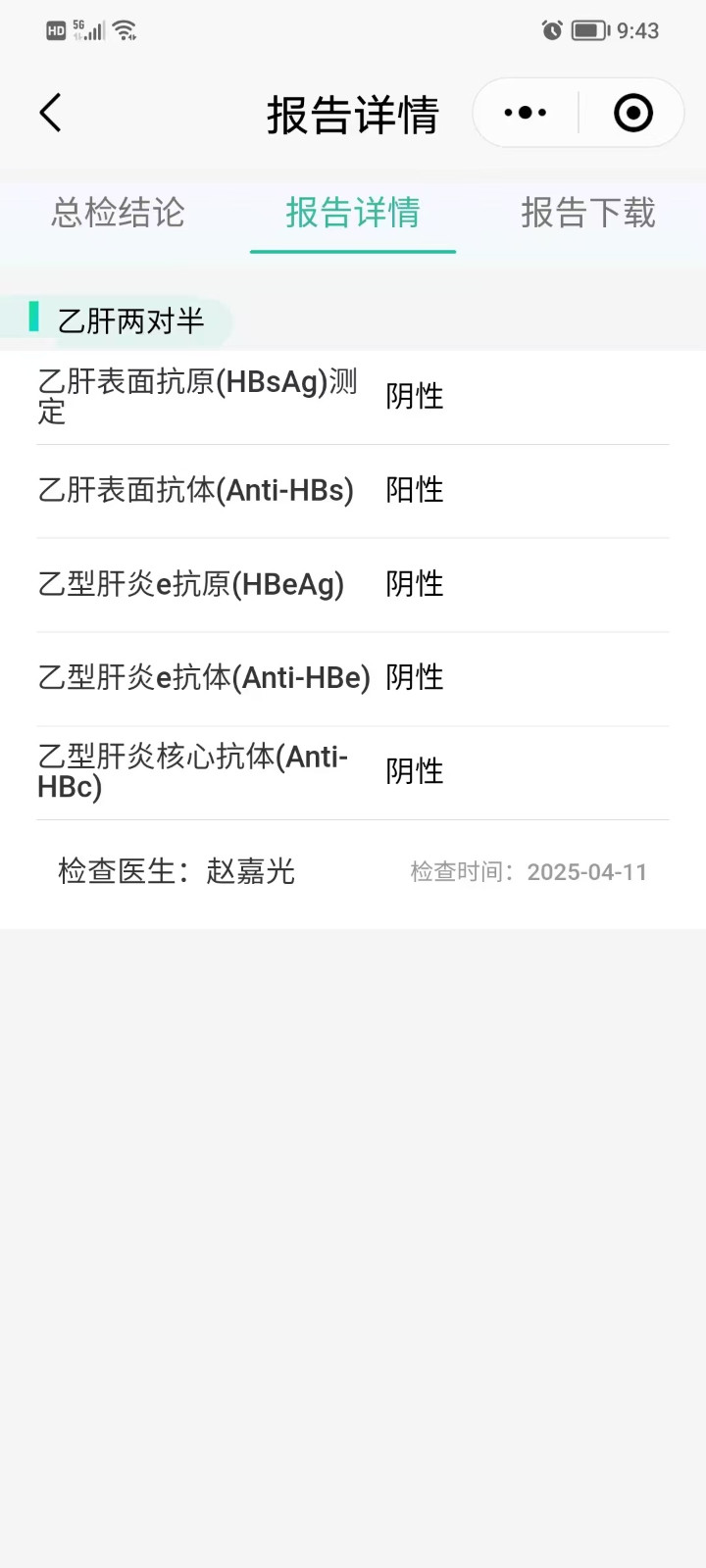Close the mini program with the circle icon
706x1568 pixels.
pos(632,113)
